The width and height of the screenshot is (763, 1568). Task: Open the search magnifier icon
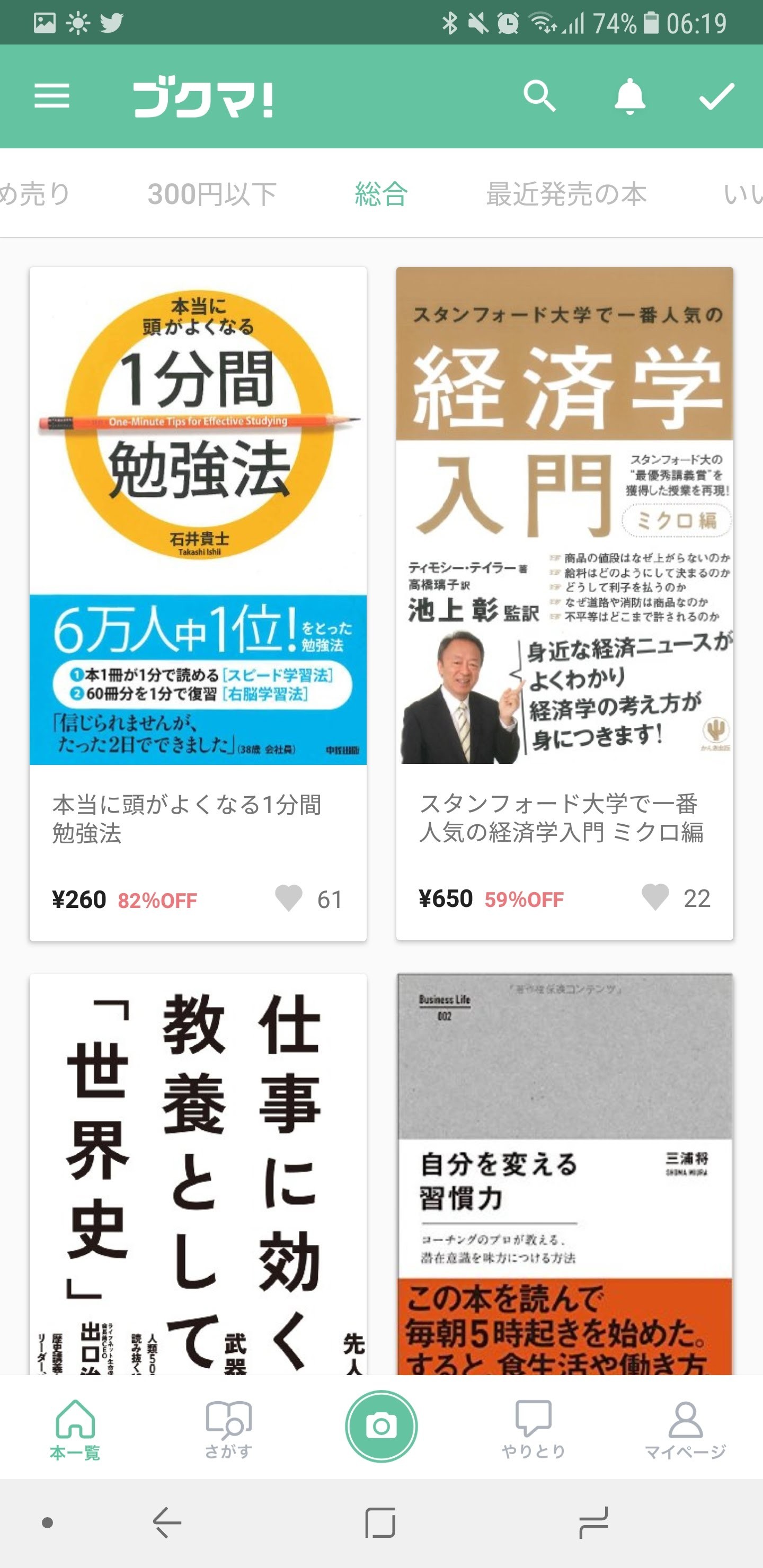pyautogui.click(x=539, y=96)
